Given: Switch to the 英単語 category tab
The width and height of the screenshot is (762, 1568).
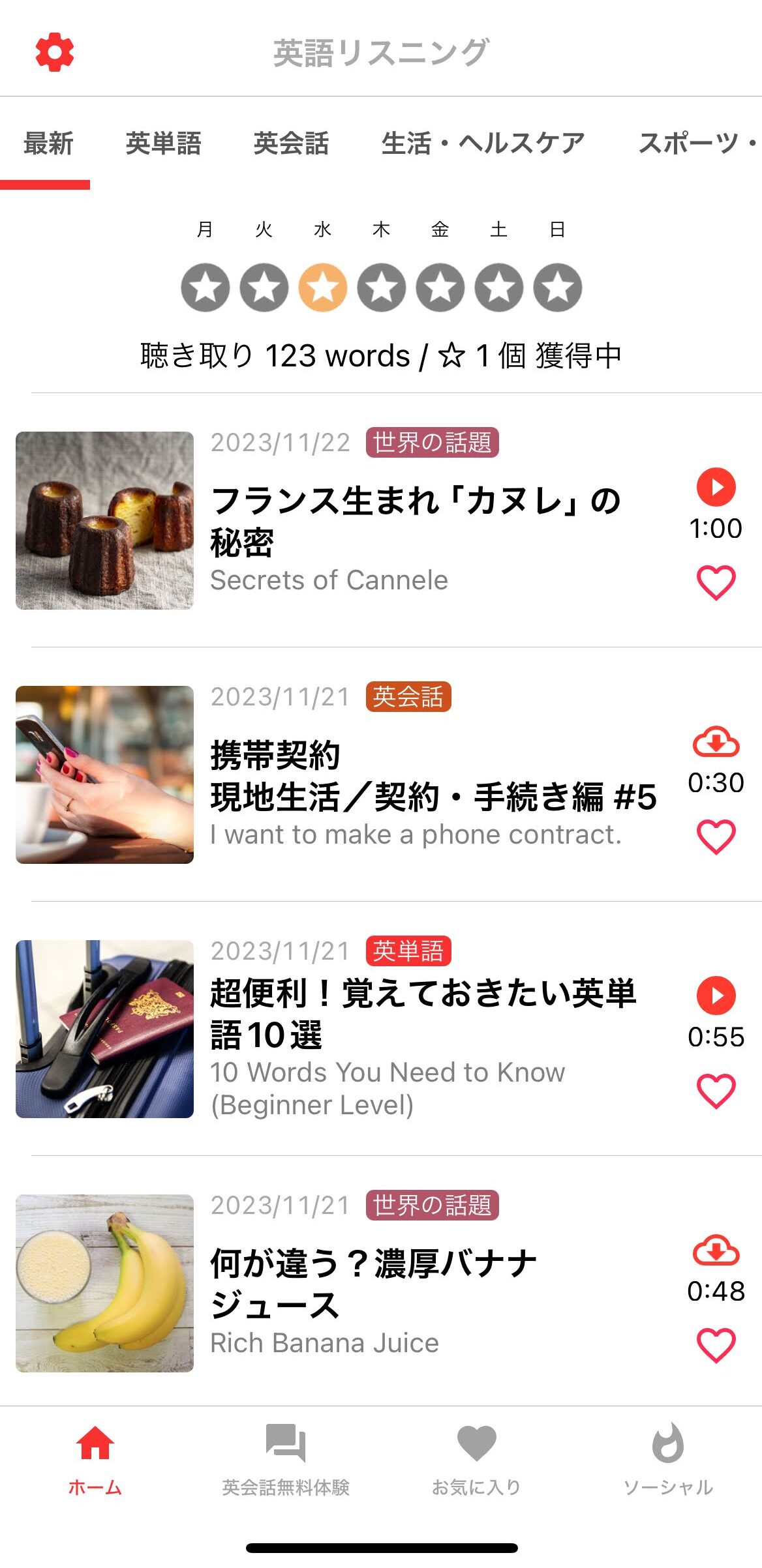Looking at the screenshot, I should click(x=163, y=143).
